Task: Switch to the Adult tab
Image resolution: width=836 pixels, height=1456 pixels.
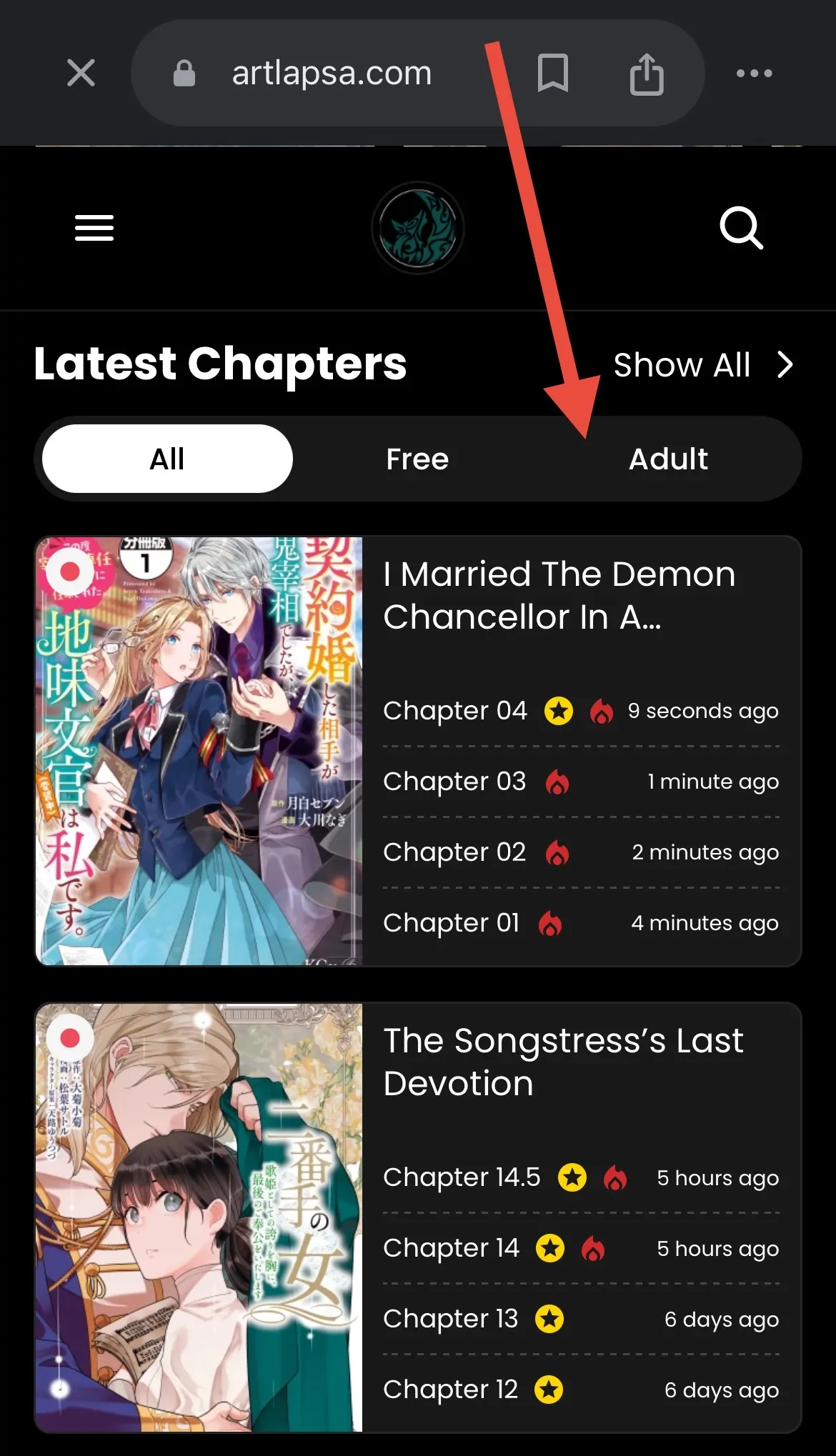Action: coord(668,459)
